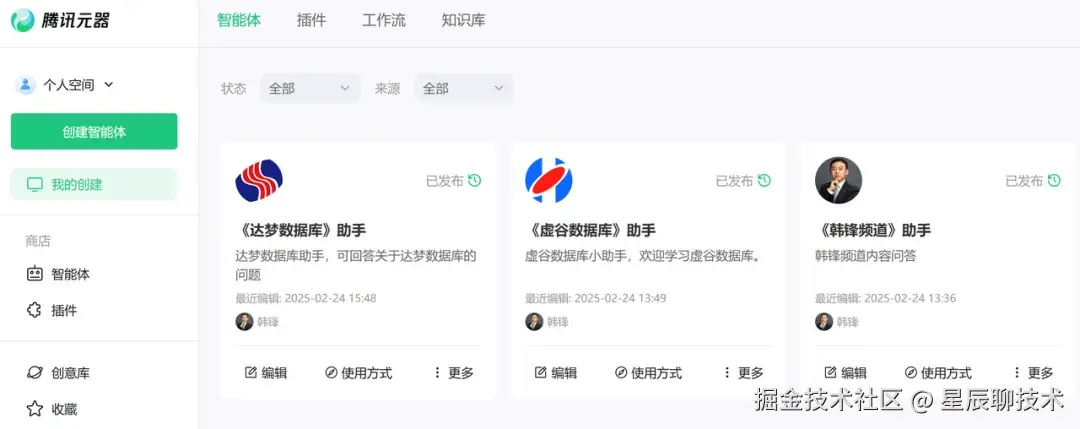Image resolution: width=1080 pixels, height=429 pixels.
Task: Switch to the 插件 top tab
Action: [x=311, y=20]
